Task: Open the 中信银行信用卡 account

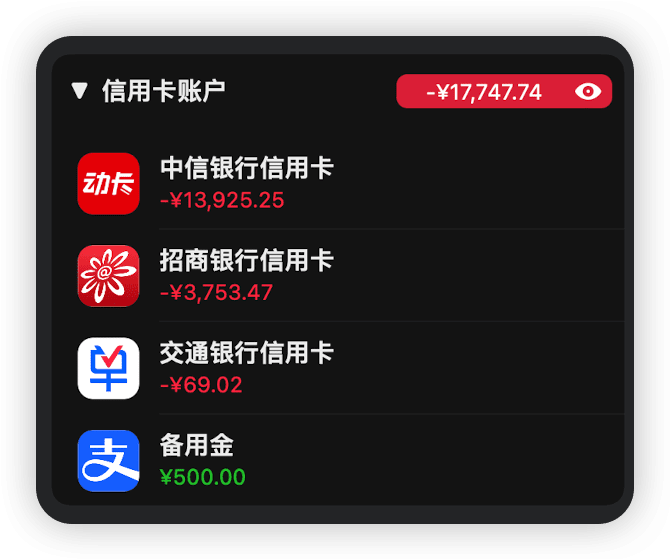Action: click(x=246, y=183)
